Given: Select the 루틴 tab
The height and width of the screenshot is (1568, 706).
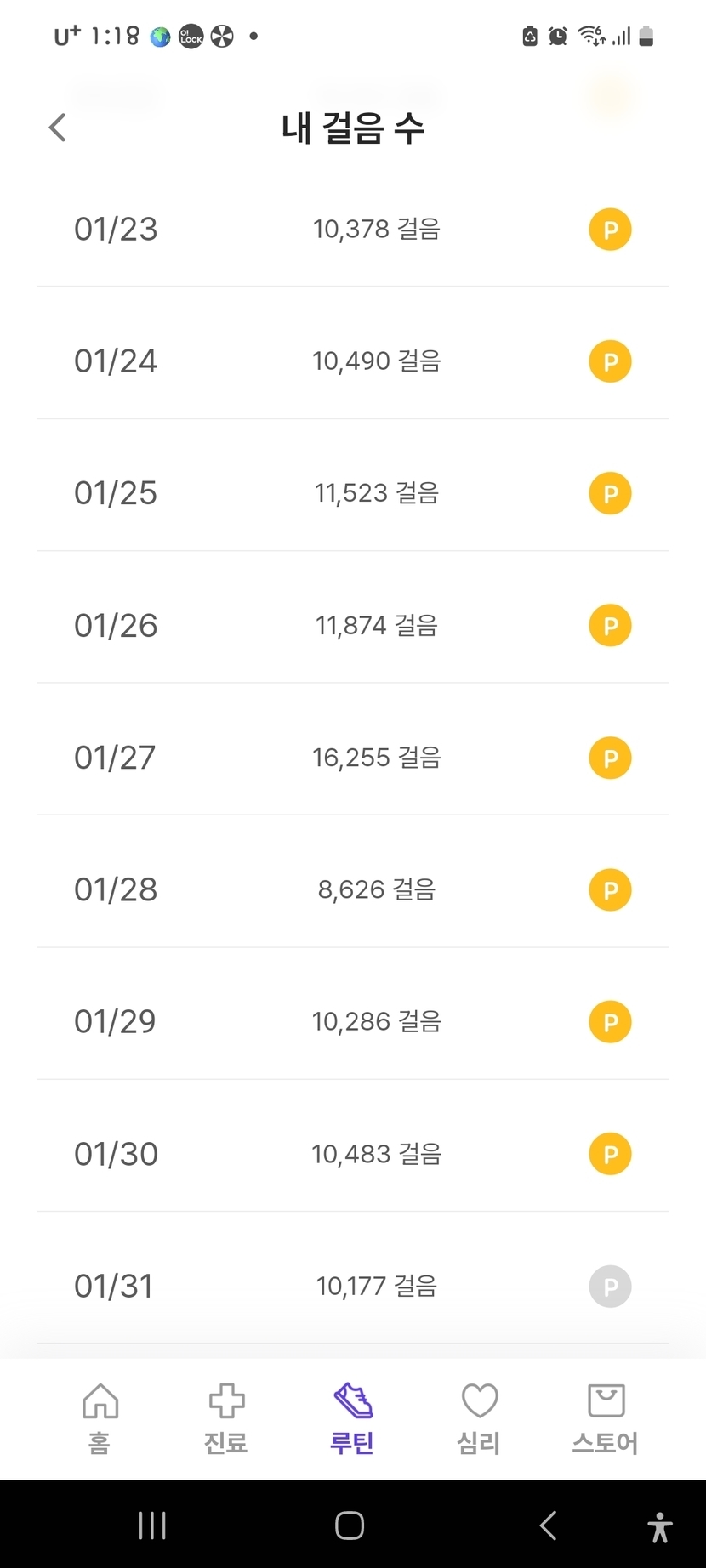Looking at the screenshot, I should tap(353, 1419).
